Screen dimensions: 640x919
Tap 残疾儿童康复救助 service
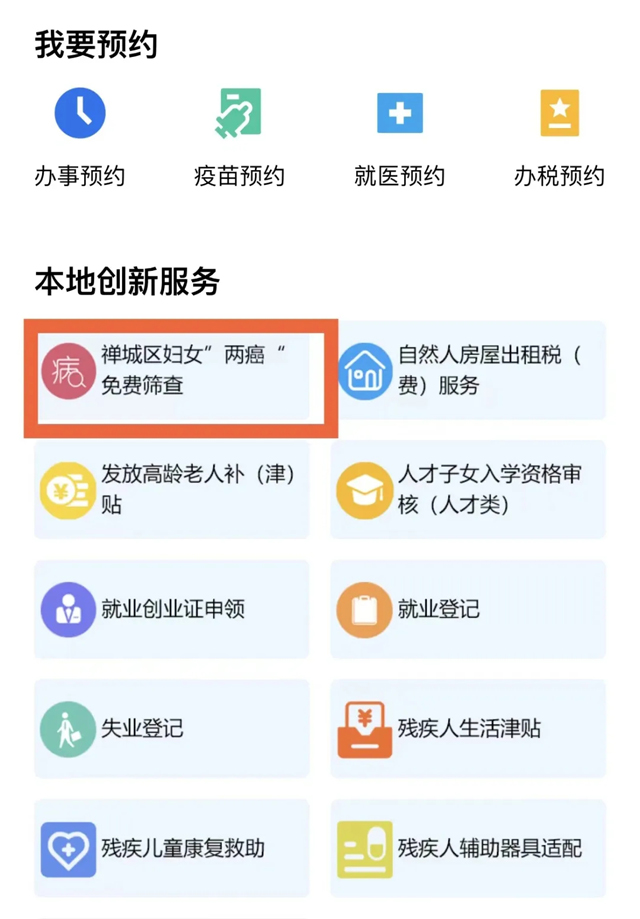[172, 848]
